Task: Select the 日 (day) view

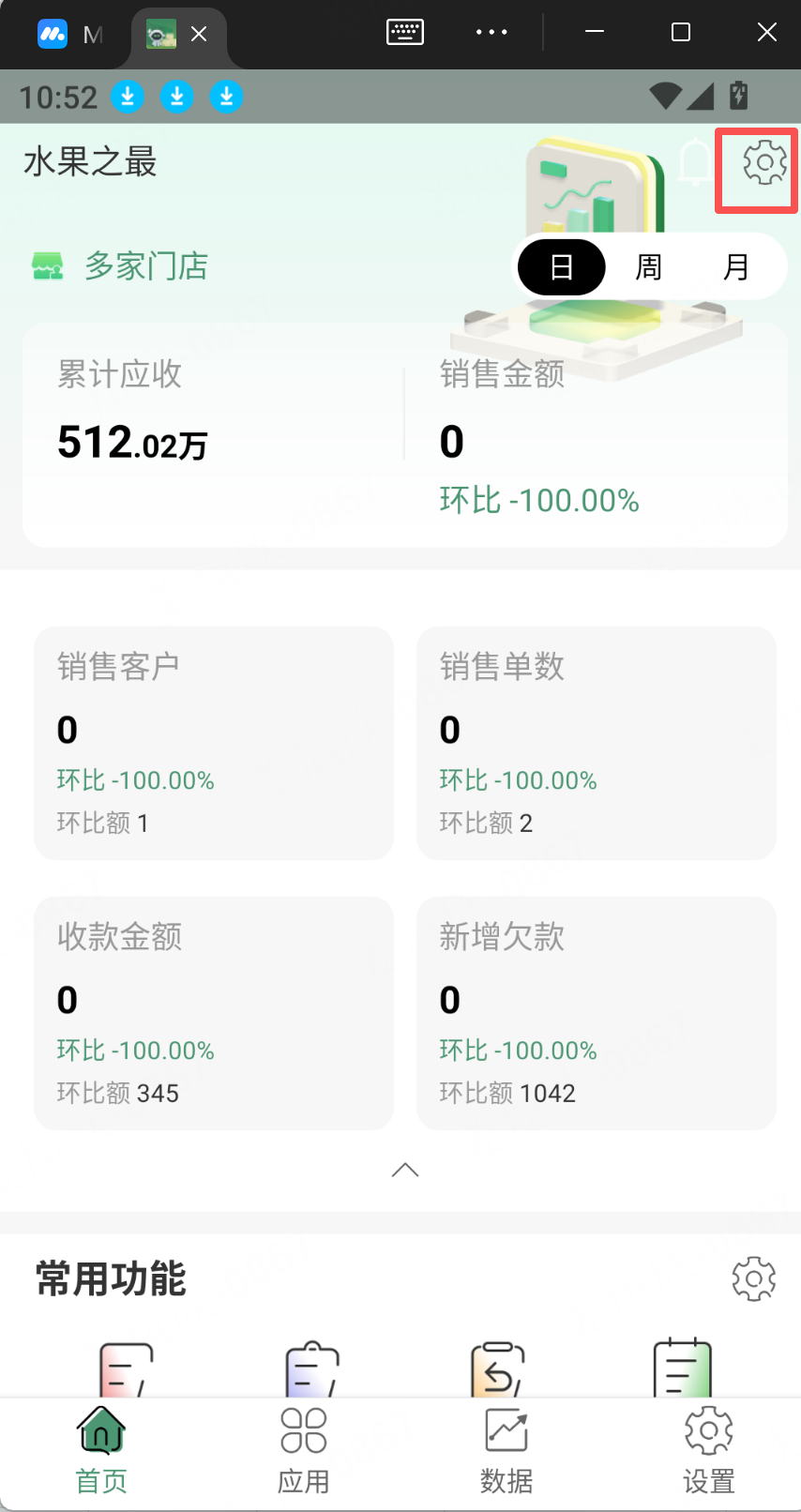Action: pyautogui.click(x=562, y=267)
